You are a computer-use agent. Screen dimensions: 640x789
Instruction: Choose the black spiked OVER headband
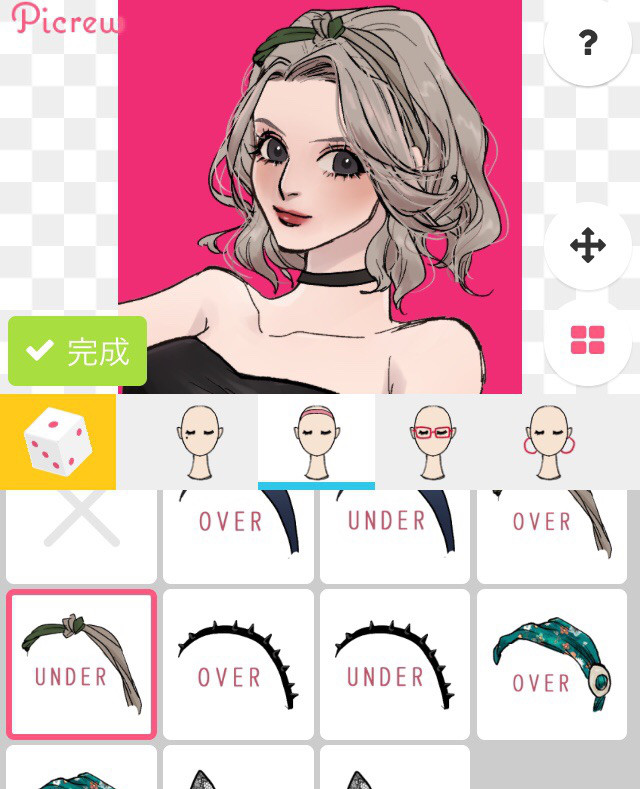tap(238, 664)
